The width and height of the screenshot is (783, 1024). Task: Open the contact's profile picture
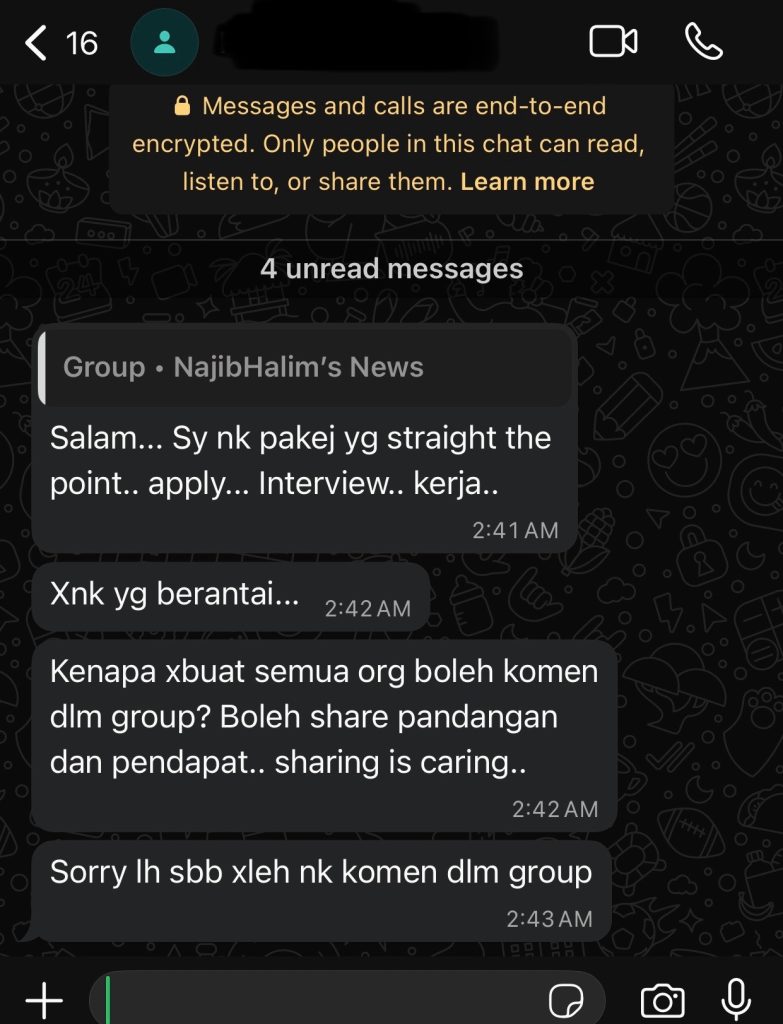coord(164,43)
